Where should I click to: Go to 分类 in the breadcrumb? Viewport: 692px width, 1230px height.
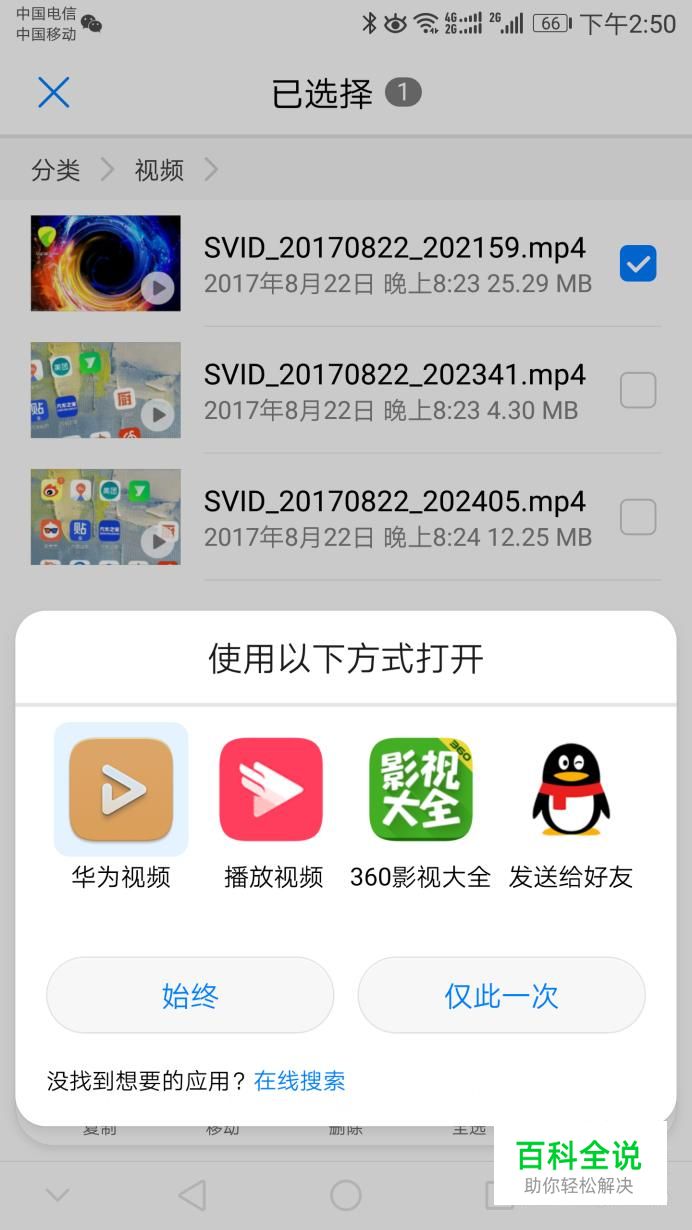pos(56,170)
